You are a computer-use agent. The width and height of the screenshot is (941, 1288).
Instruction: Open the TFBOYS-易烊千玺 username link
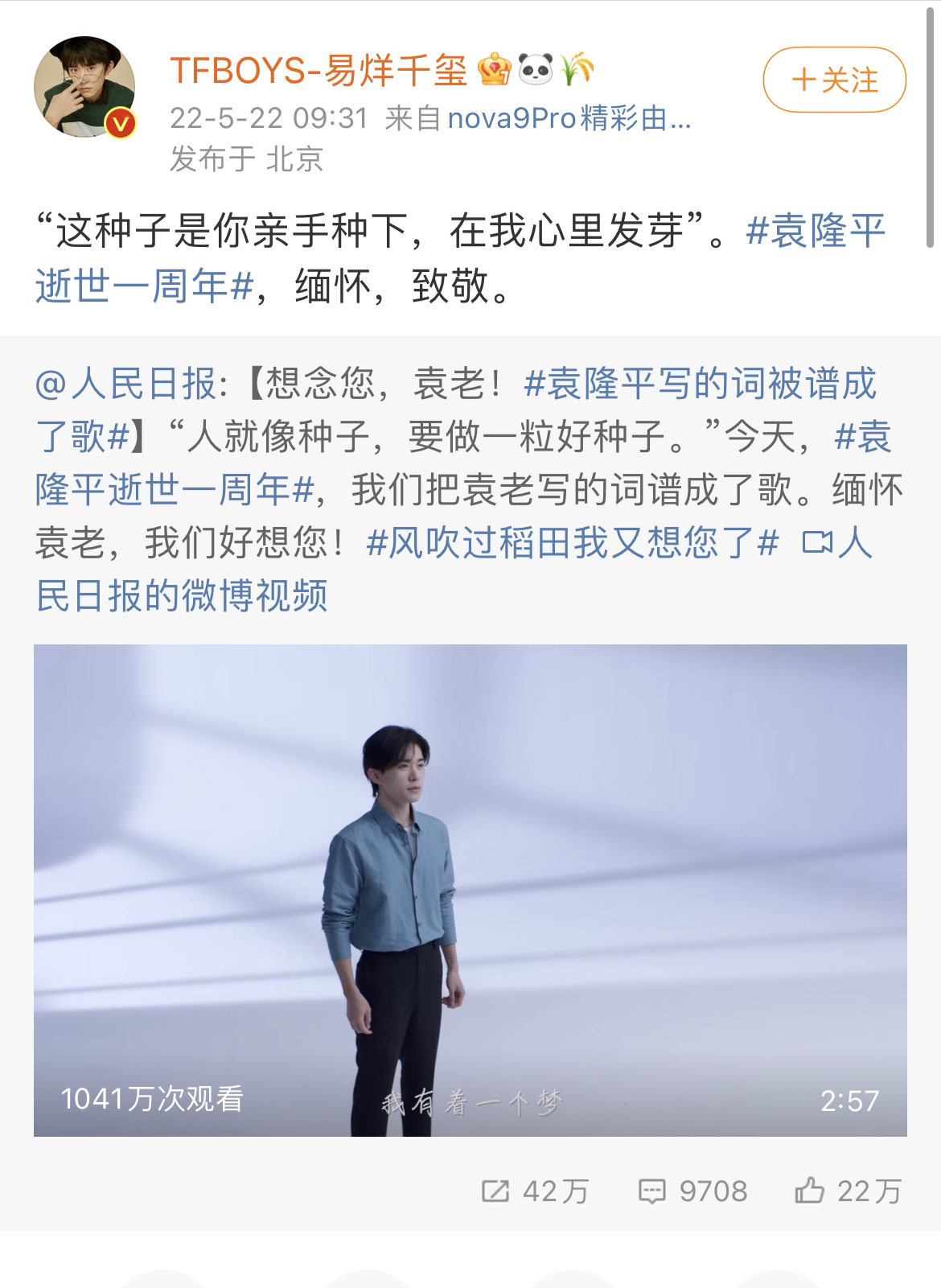click(x=318, y=71)
